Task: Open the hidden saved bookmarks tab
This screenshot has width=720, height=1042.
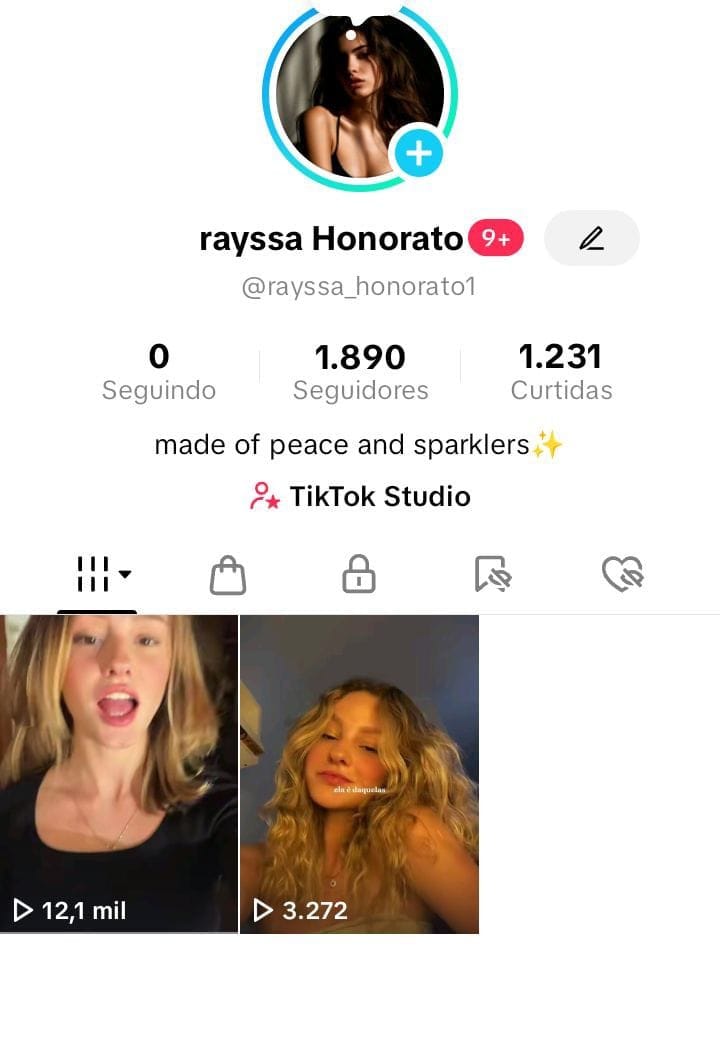Action: [x=492, y=575]
